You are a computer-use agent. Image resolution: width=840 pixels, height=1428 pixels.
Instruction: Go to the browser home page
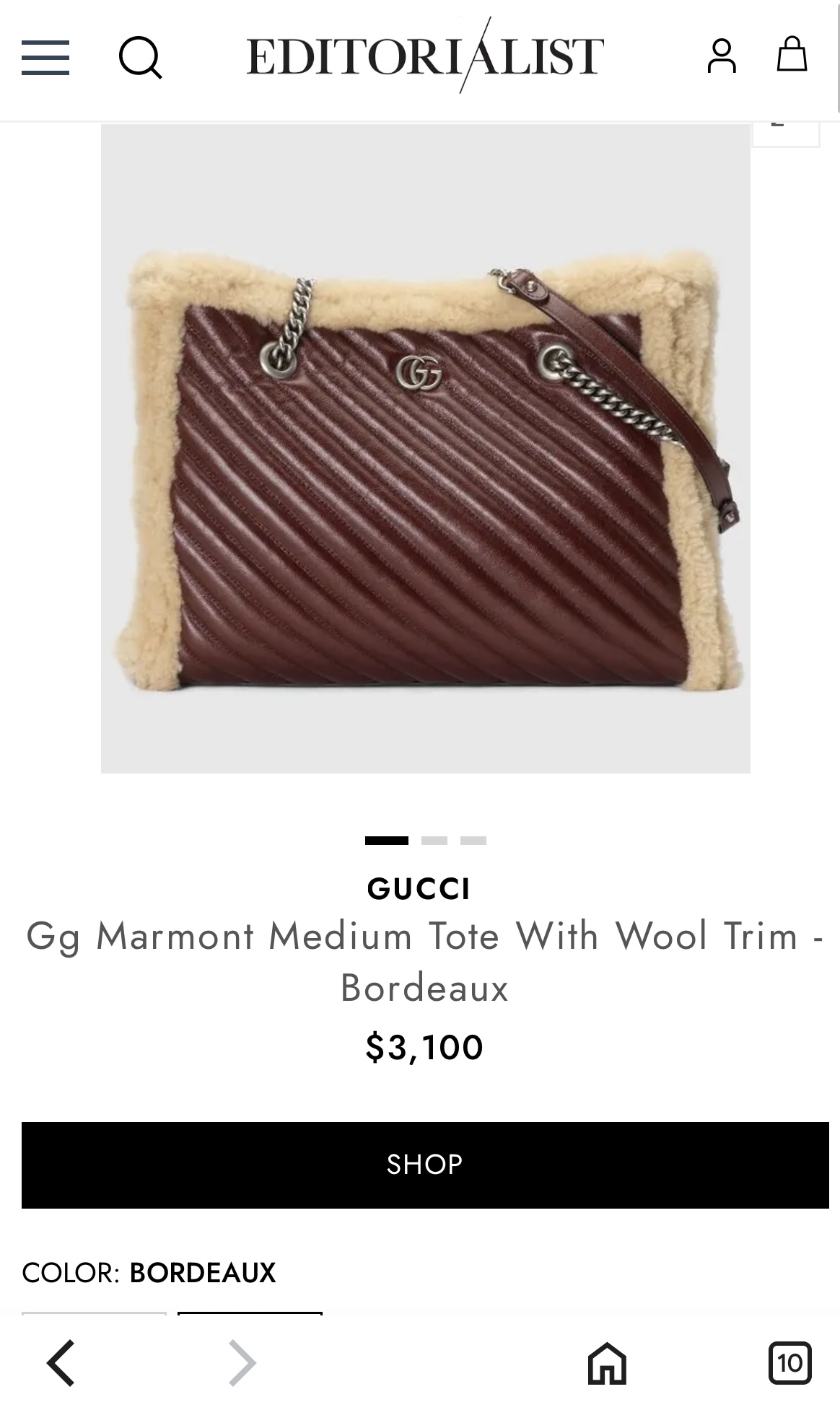coord(607,1363)
